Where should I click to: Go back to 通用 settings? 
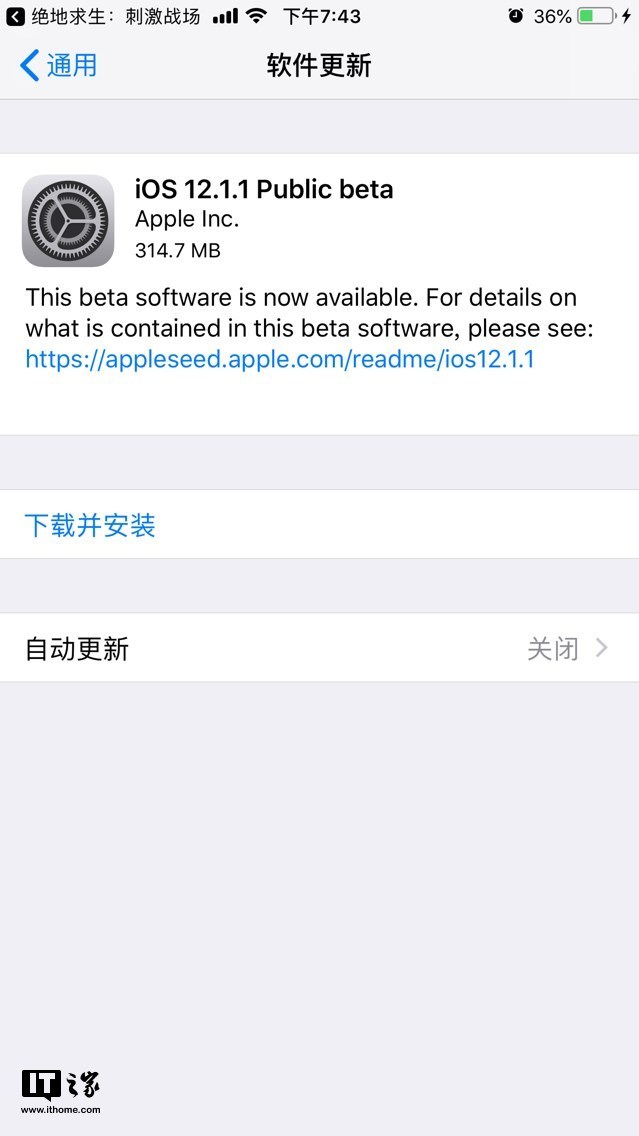pyautogui.click(x=60, y=66)
